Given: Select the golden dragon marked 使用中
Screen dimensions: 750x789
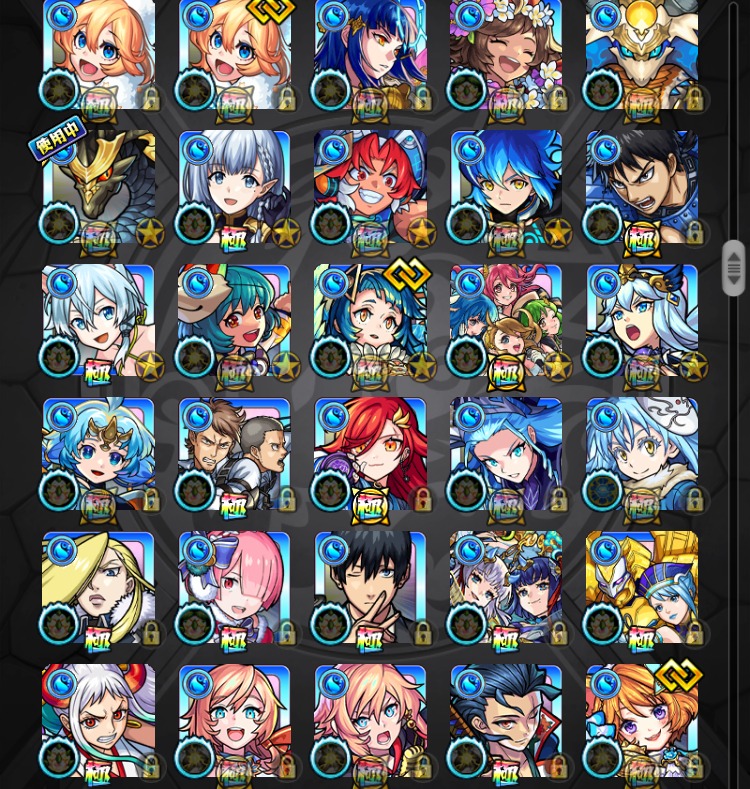Looking at the screenshot, I should click(x=98, y=187).
